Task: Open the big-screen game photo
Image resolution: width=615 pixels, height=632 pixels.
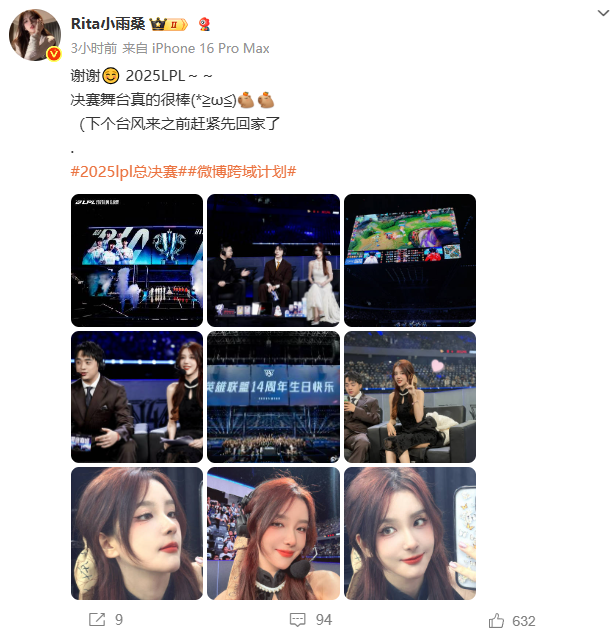Action: pos(410,260)
